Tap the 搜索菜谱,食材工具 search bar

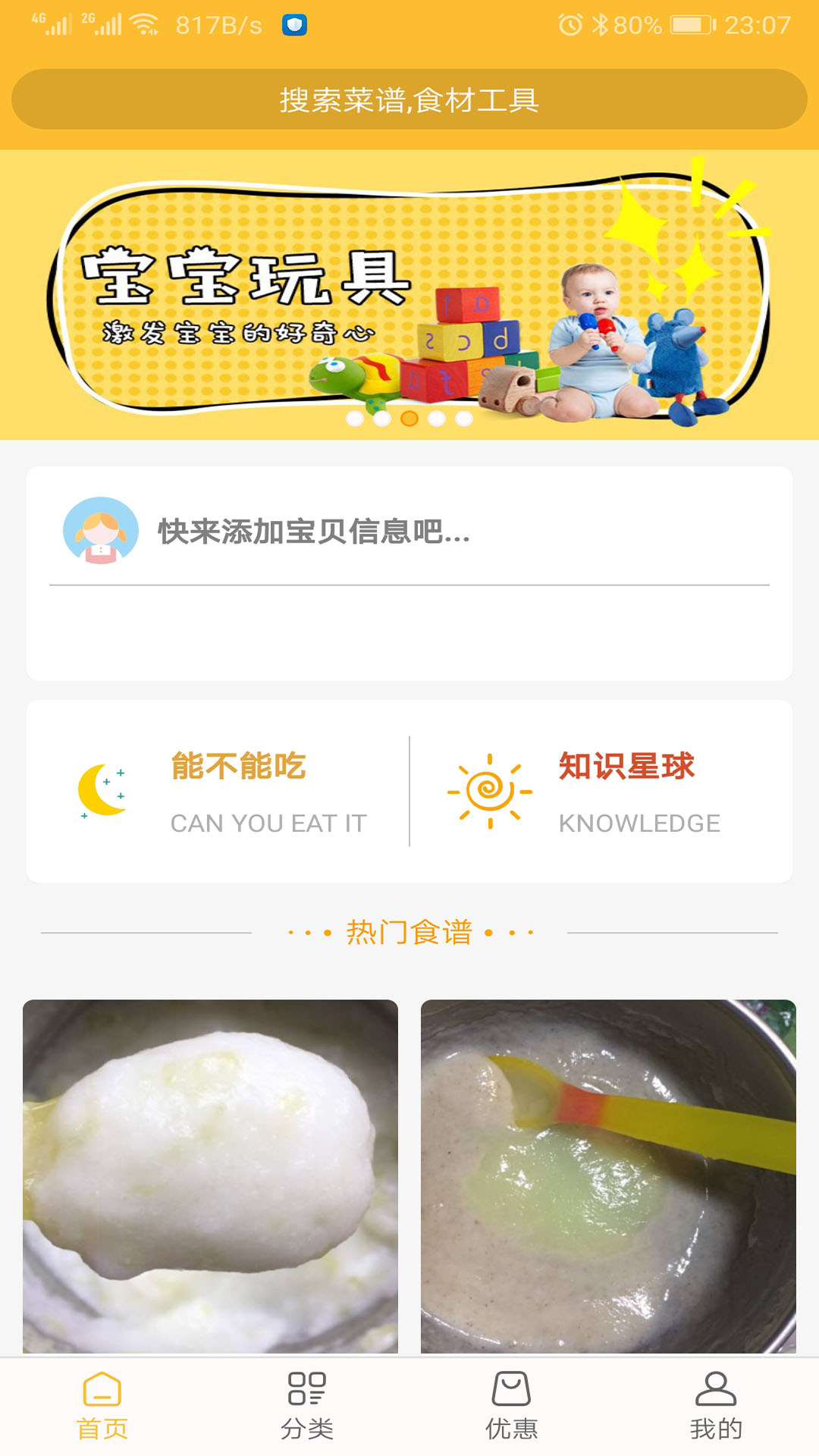(x=409, y=99)
